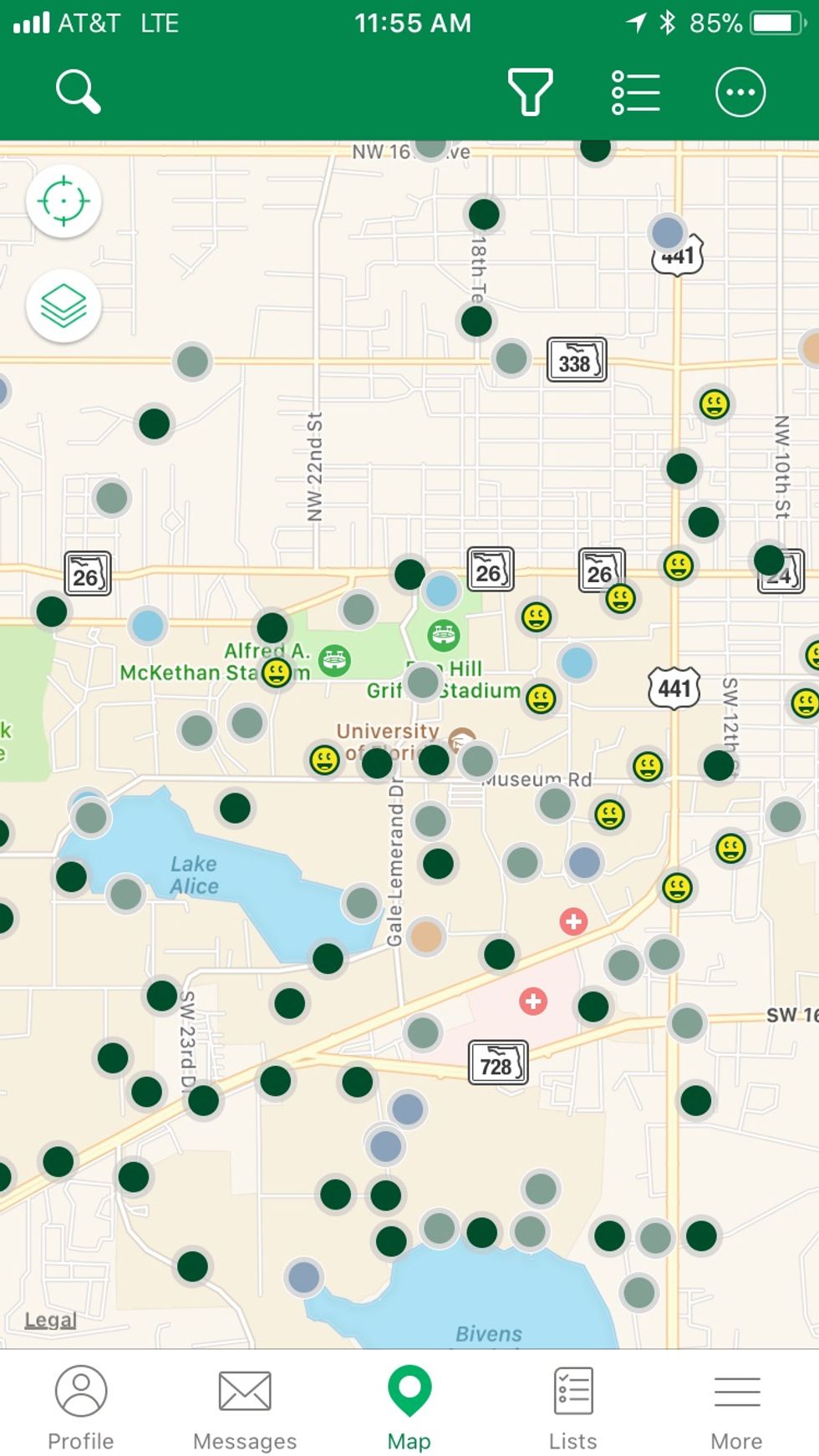Change map layers
Viewport: 819px width, 1456px height.
point(64,306)
